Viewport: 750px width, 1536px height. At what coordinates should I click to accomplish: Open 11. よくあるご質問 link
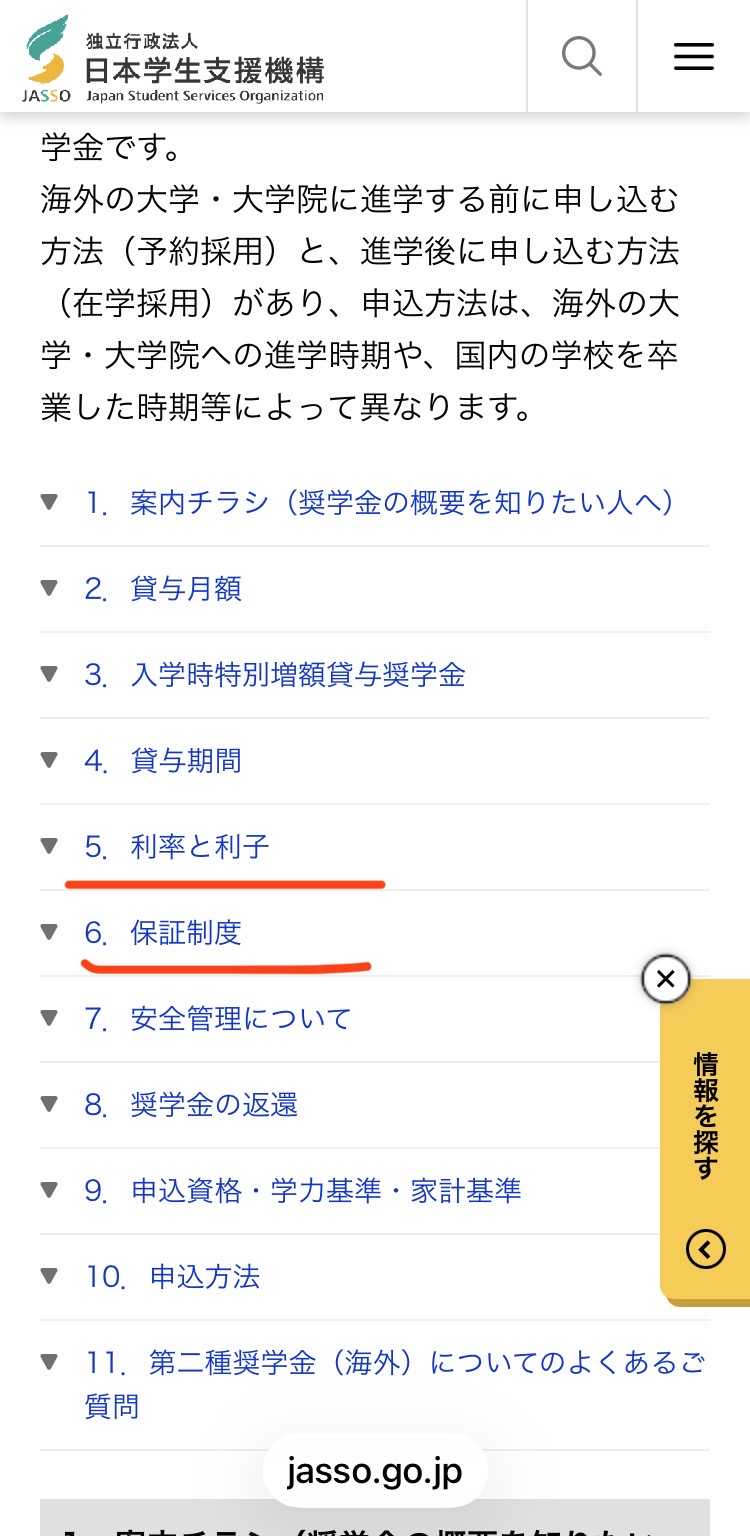pos(396,1384)
